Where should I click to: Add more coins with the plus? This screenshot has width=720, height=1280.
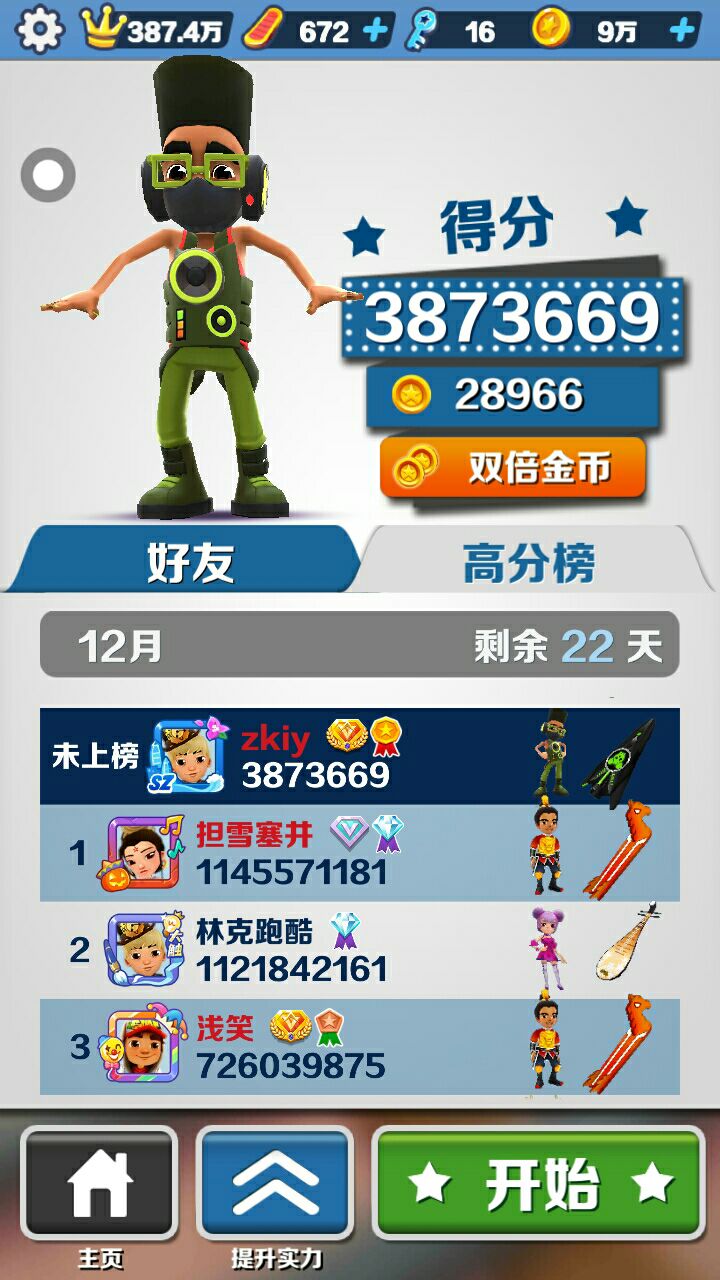[682, 31]
